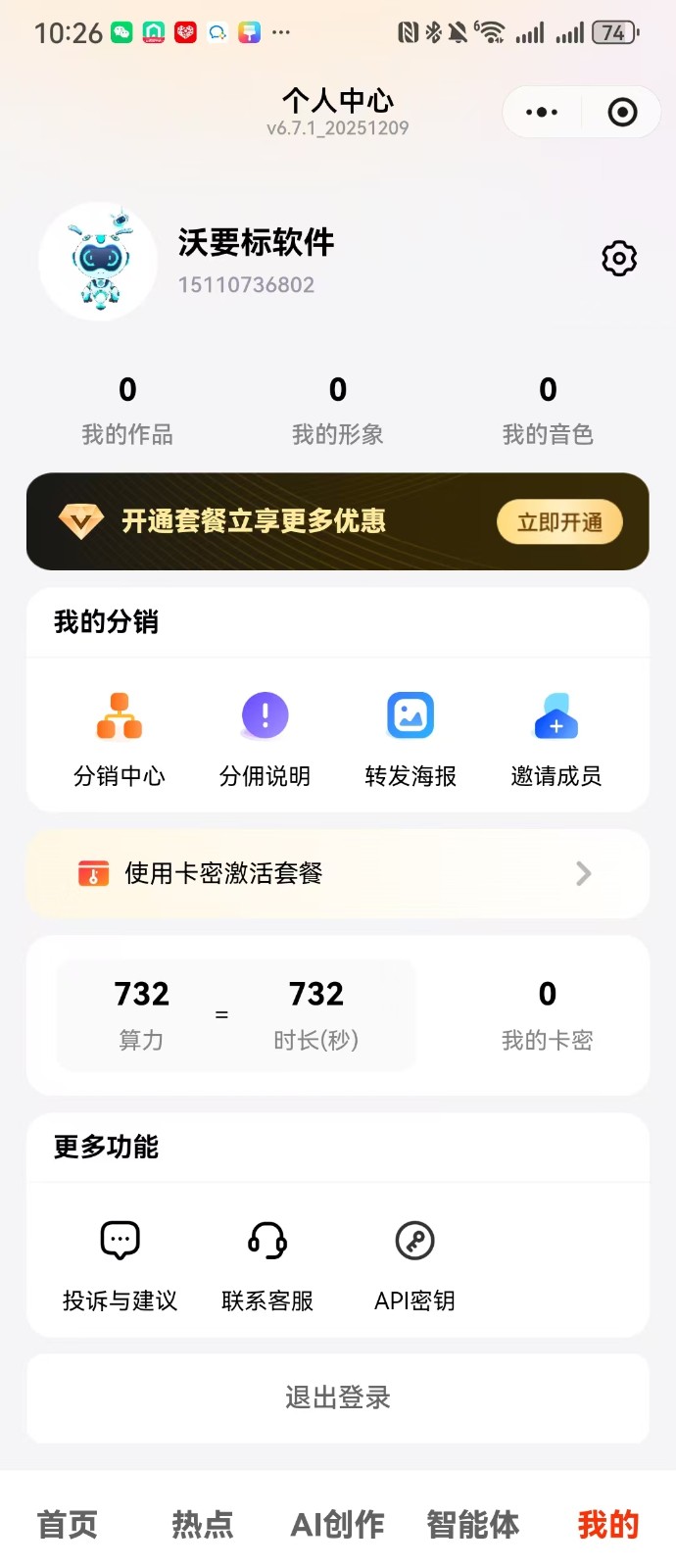Open 分销中心
This screenshot has width=676, height=1568.
coord(120,737)
